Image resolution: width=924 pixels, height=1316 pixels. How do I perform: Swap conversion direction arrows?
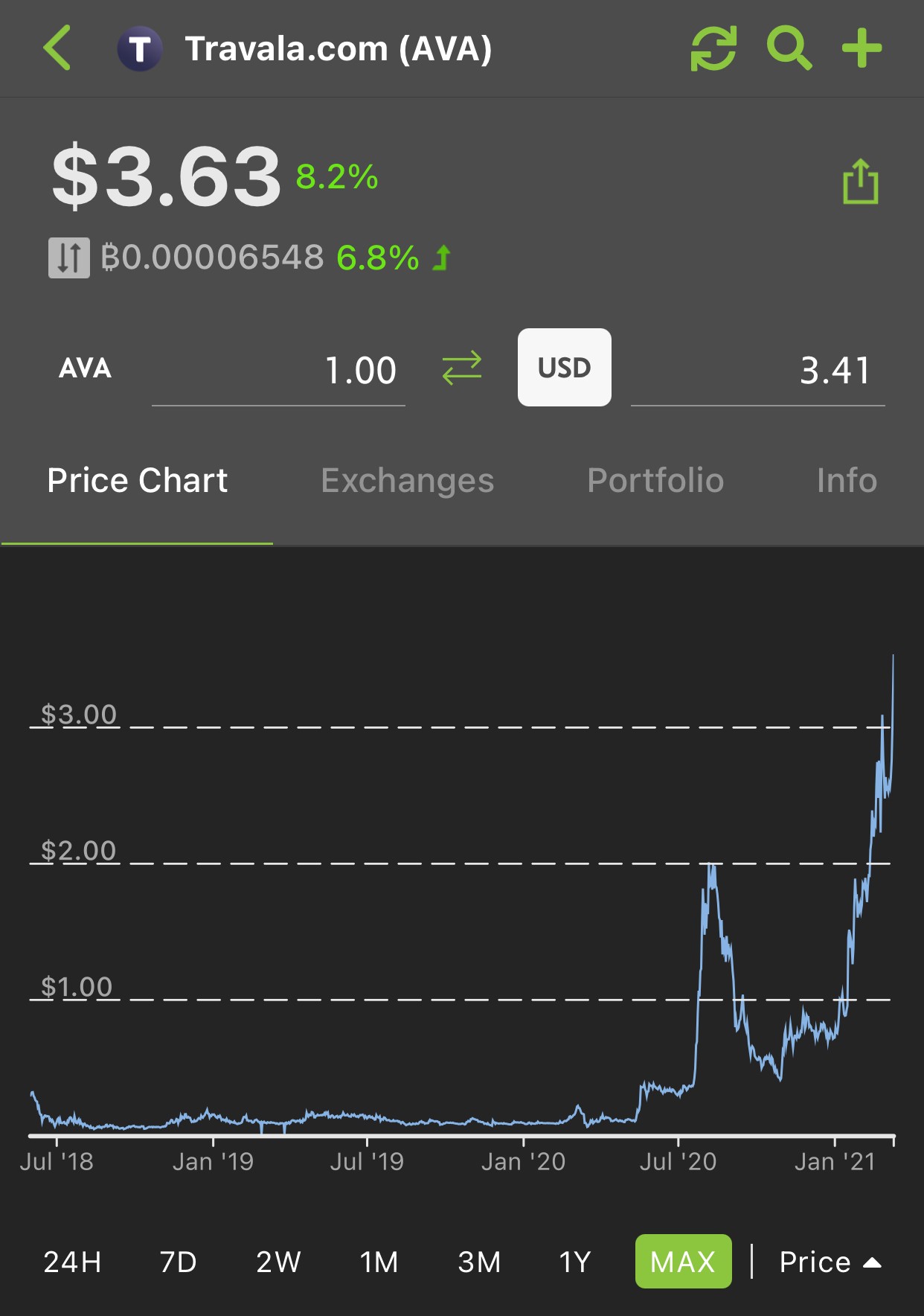click(462, 368)
